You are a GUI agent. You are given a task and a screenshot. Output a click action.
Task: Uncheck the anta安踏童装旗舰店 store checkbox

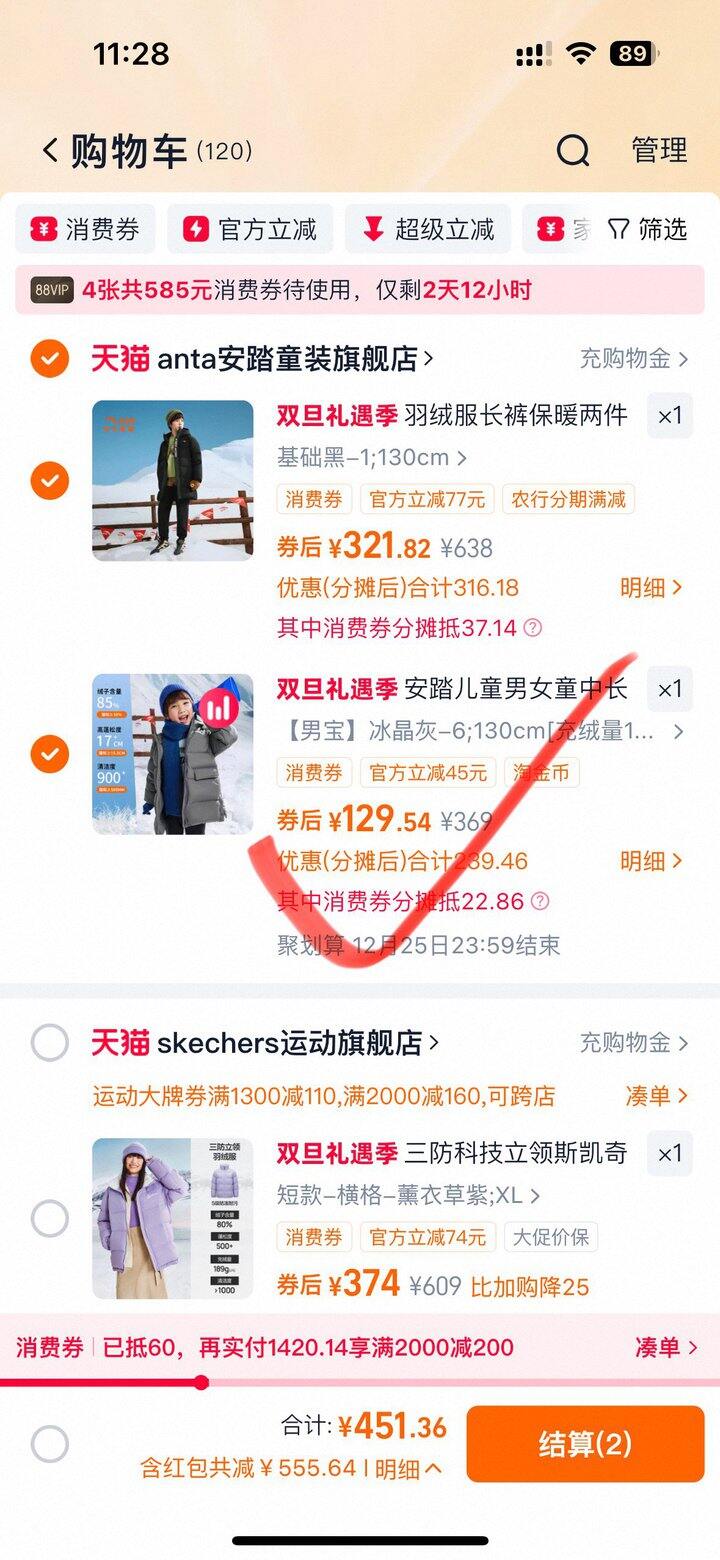pyautogui.click(x=49, y=358)
